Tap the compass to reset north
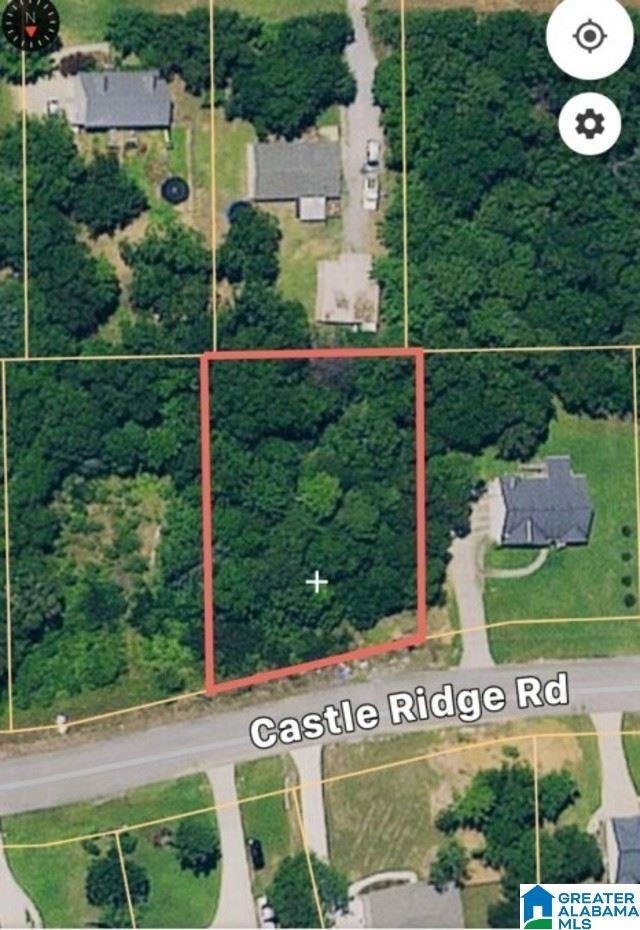The height and width of the screenshot is (930, 640). pyautogui.click(x=30, y=23)
